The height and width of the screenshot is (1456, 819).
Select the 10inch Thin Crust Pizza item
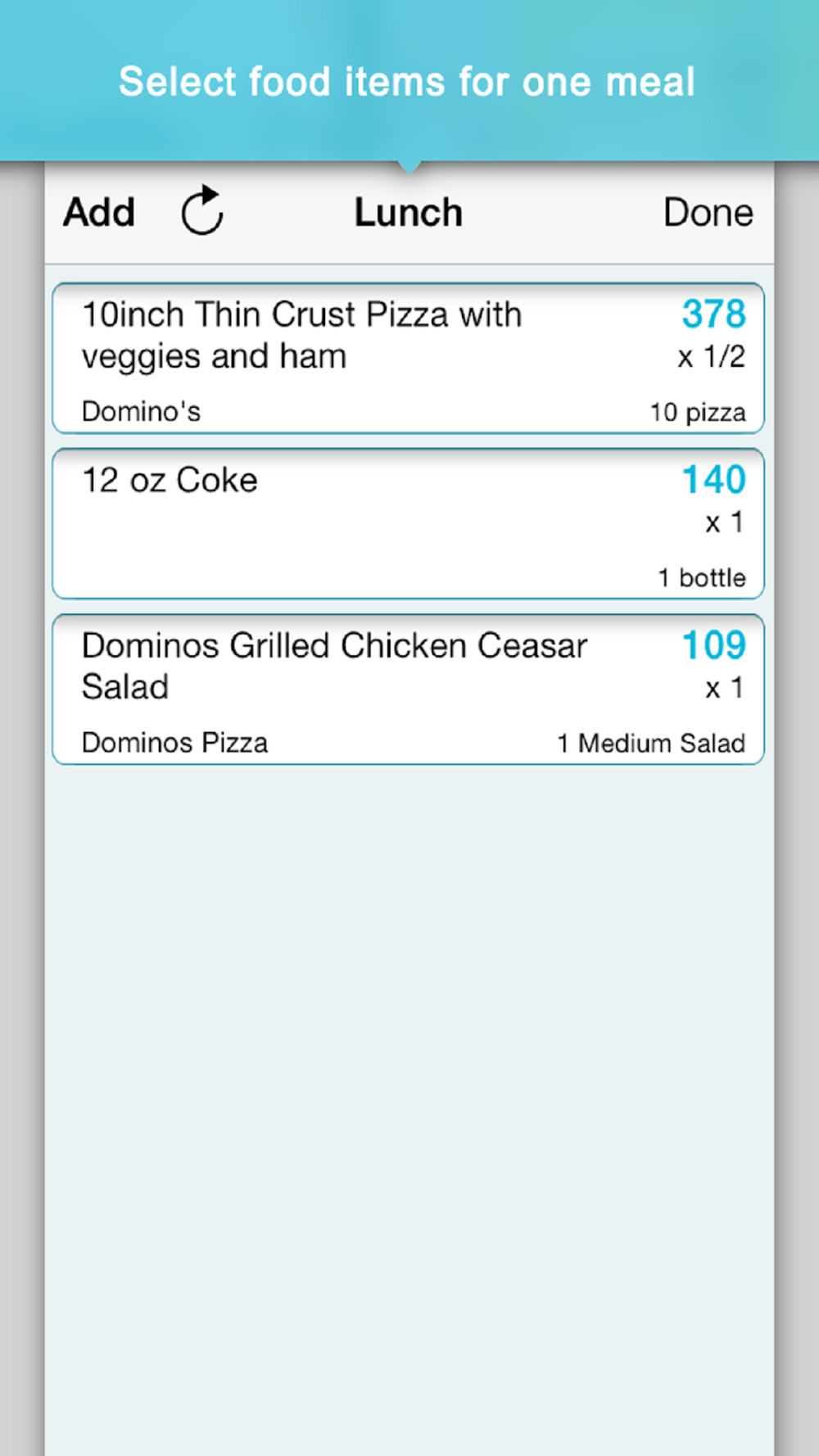coord(409,359)
